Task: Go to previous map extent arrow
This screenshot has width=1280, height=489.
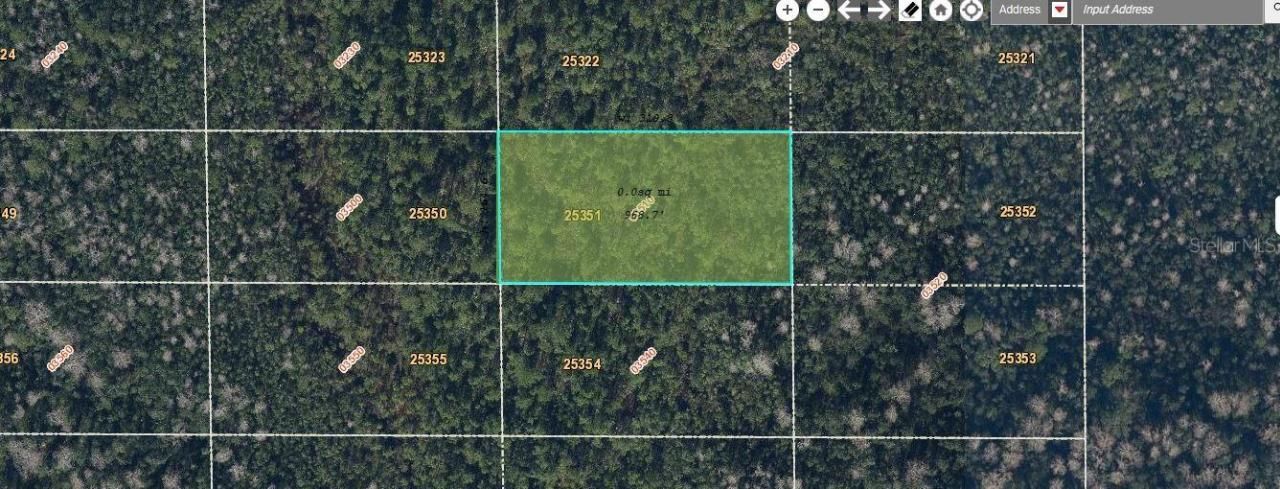Action: pyautogui.click(x=849, y=10)
